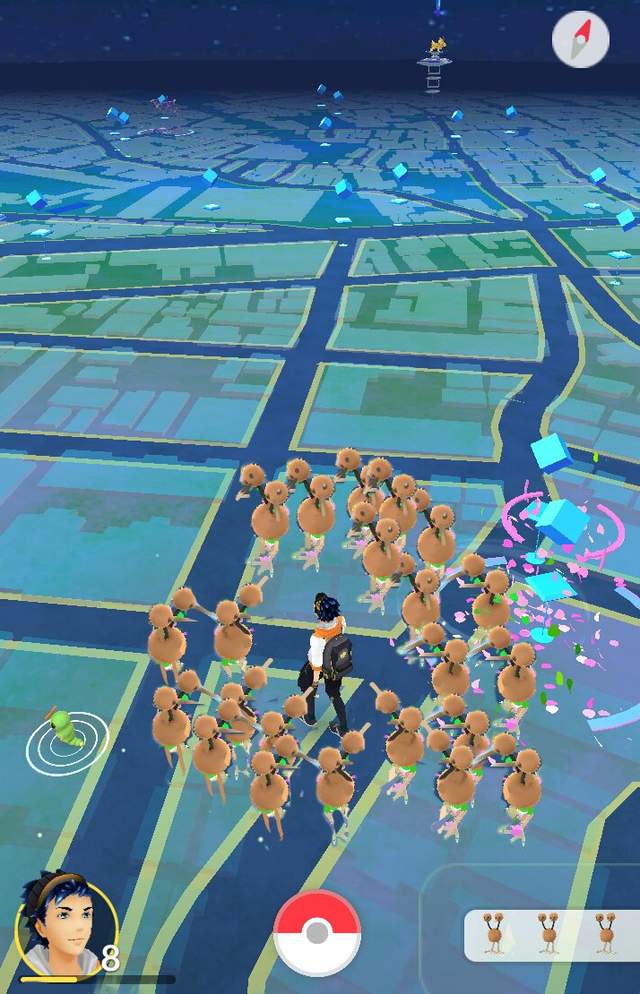The height and width of the screenshot is (994, 640).
Task: Open the trainer profile avatar
Action: tap(64, 925)
